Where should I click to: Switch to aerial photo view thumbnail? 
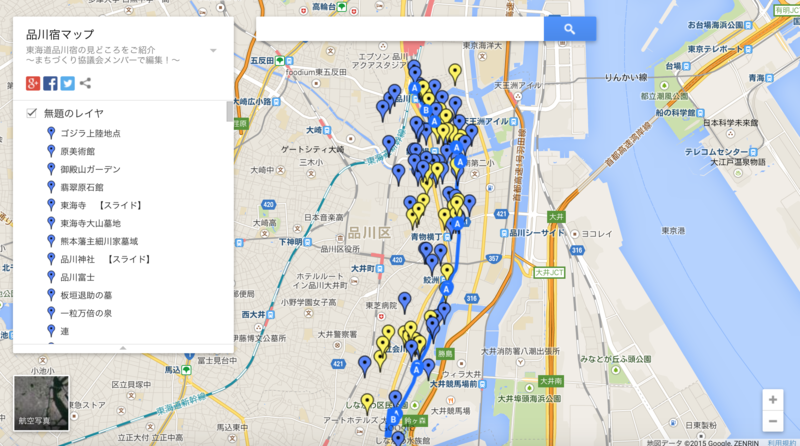pos(41,403)
